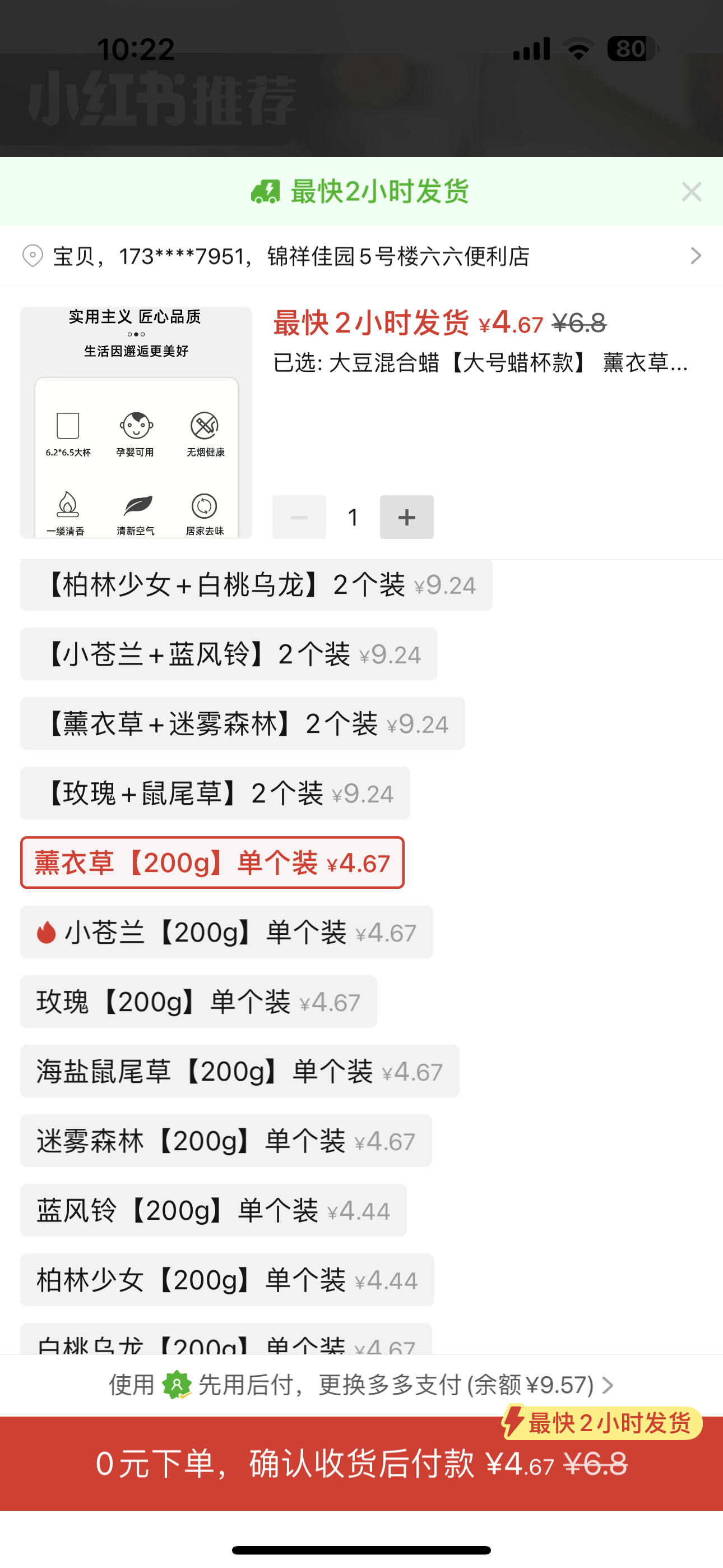723x1568 pixels.
Task: Place order with 0元下单 button
Action: tap(361, 1463)
